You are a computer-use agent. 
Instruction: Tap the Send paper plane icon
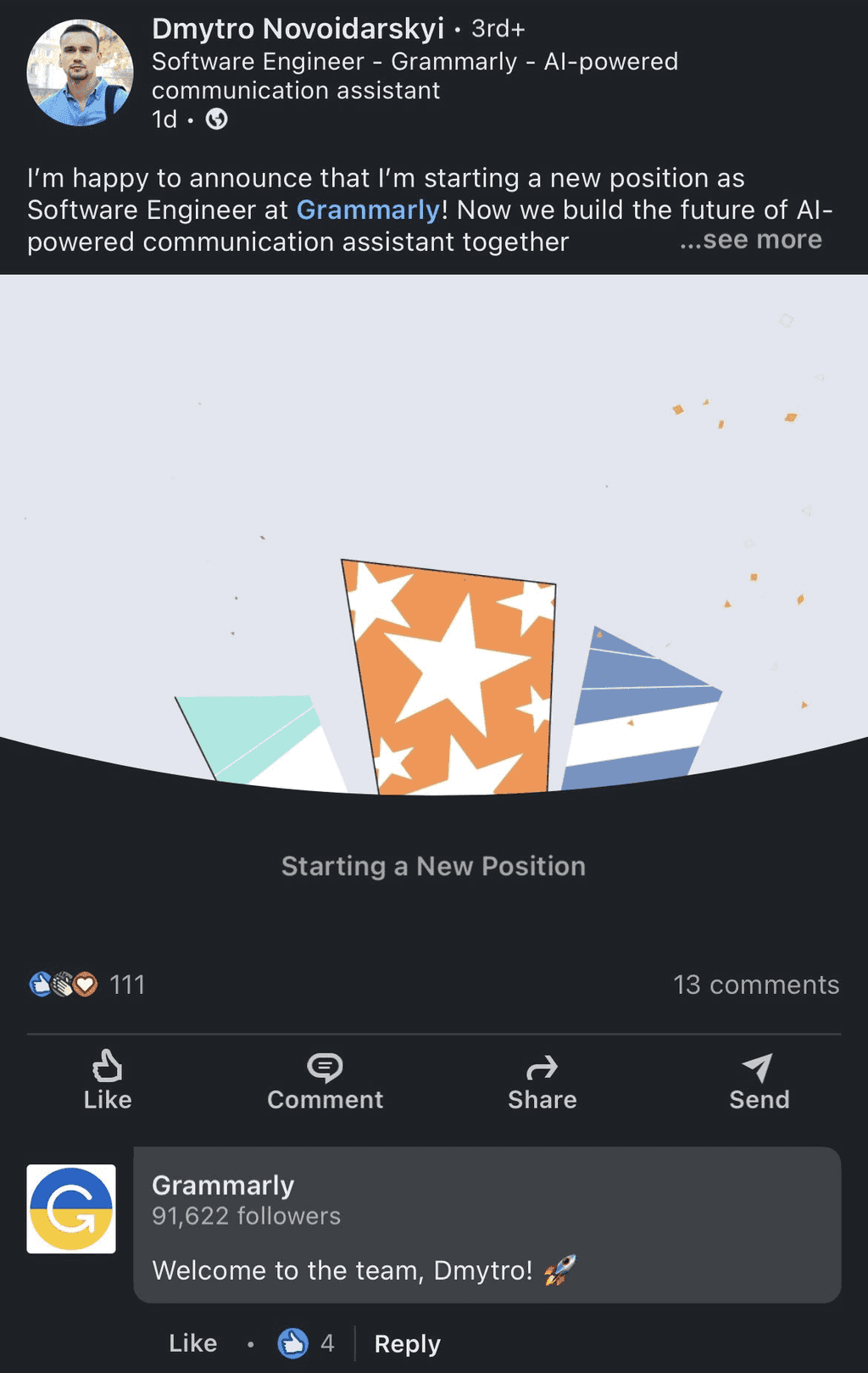759,1067
